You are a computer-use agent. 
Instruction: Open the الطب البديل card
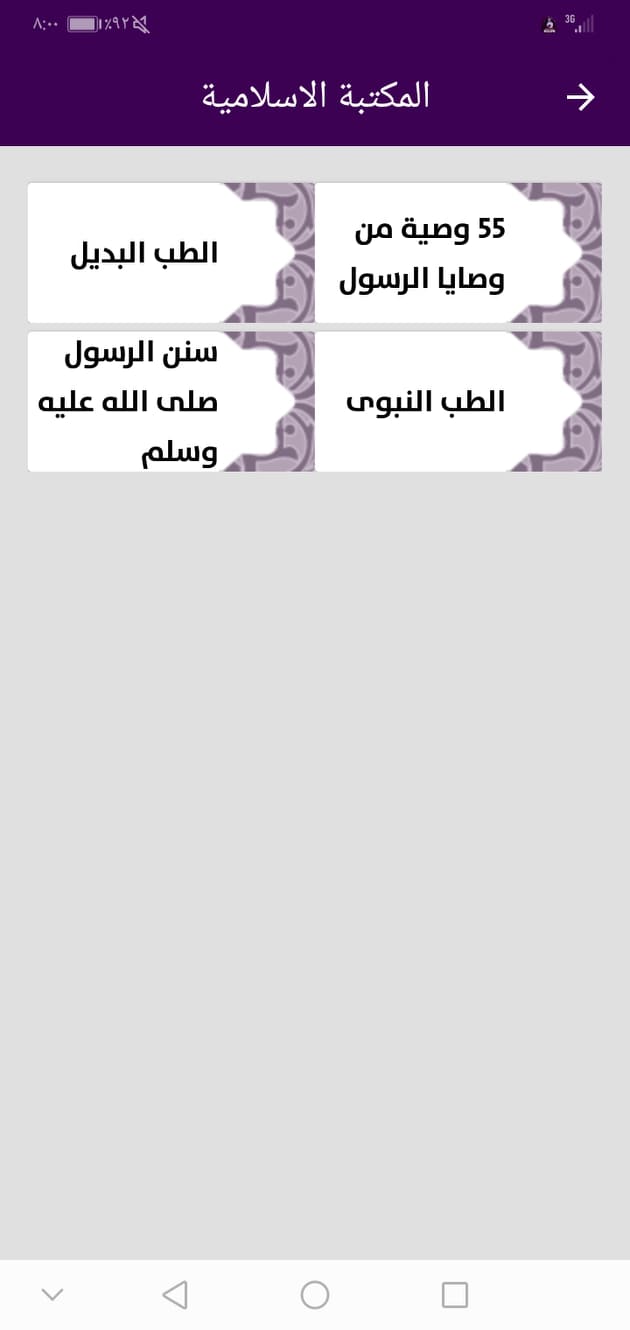(x=171, y=253)
